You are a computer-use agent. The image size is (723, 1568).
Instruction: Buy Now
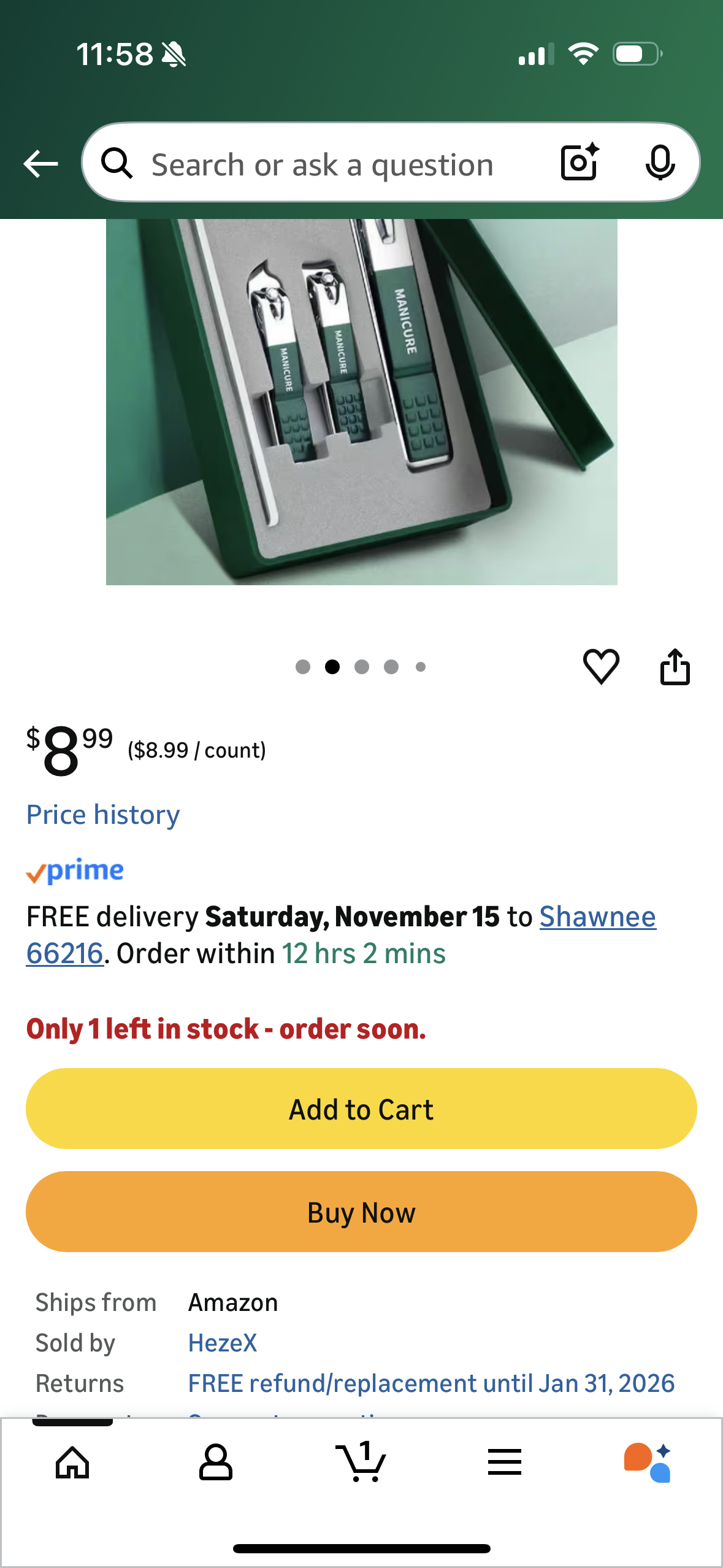361,1212
